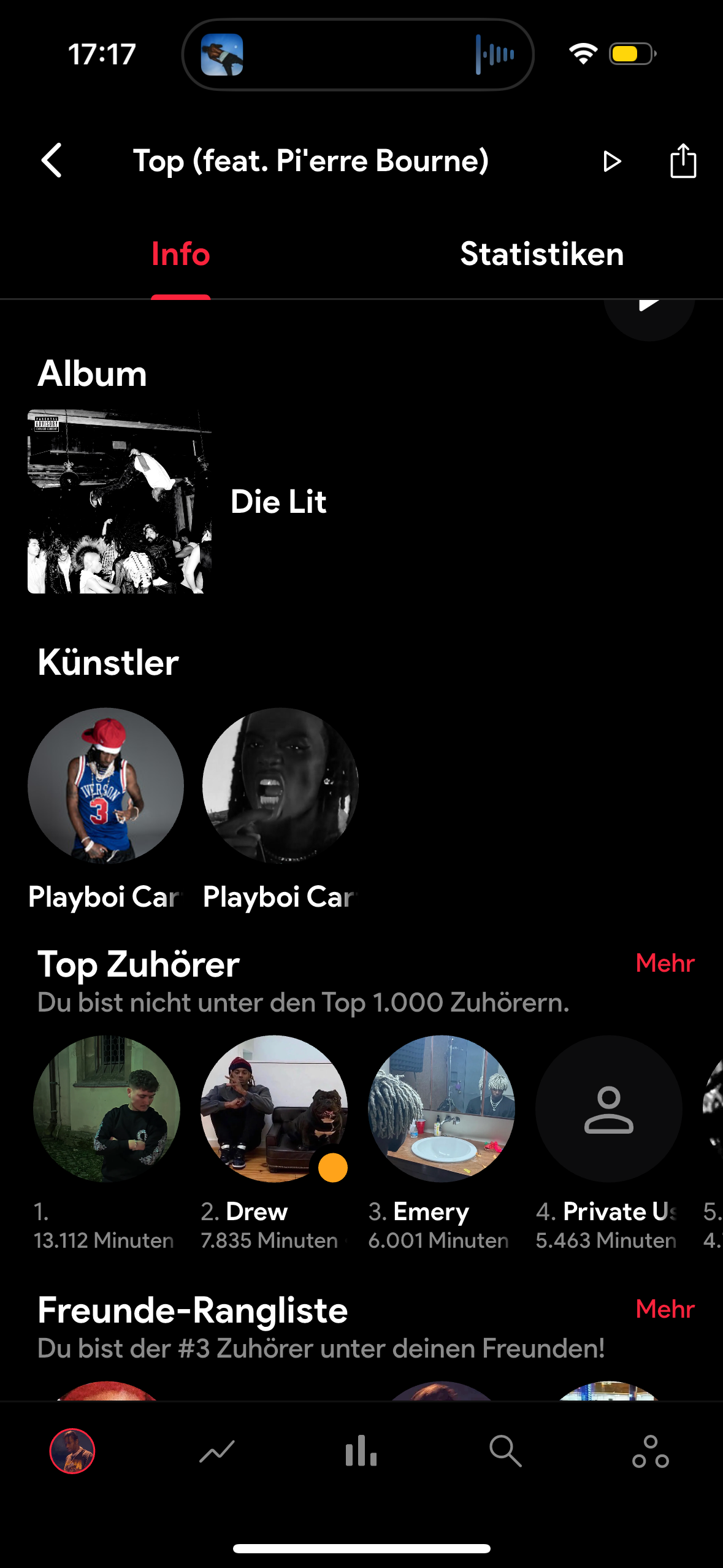
Task: Go back to the previous screen
Action: (52, 161)
